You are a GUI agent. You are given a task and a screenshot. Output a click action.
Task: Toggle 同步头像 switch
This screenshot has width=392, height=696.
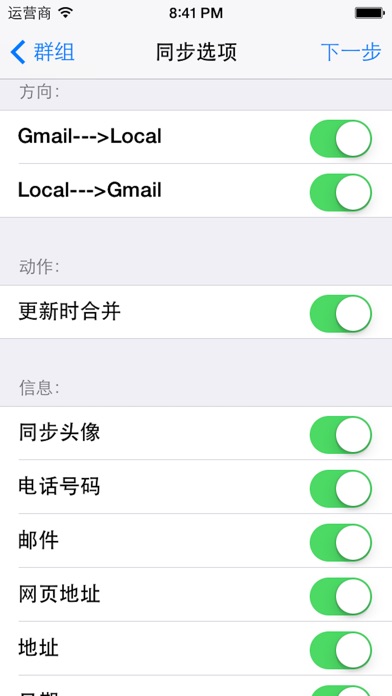coord(341,435)
